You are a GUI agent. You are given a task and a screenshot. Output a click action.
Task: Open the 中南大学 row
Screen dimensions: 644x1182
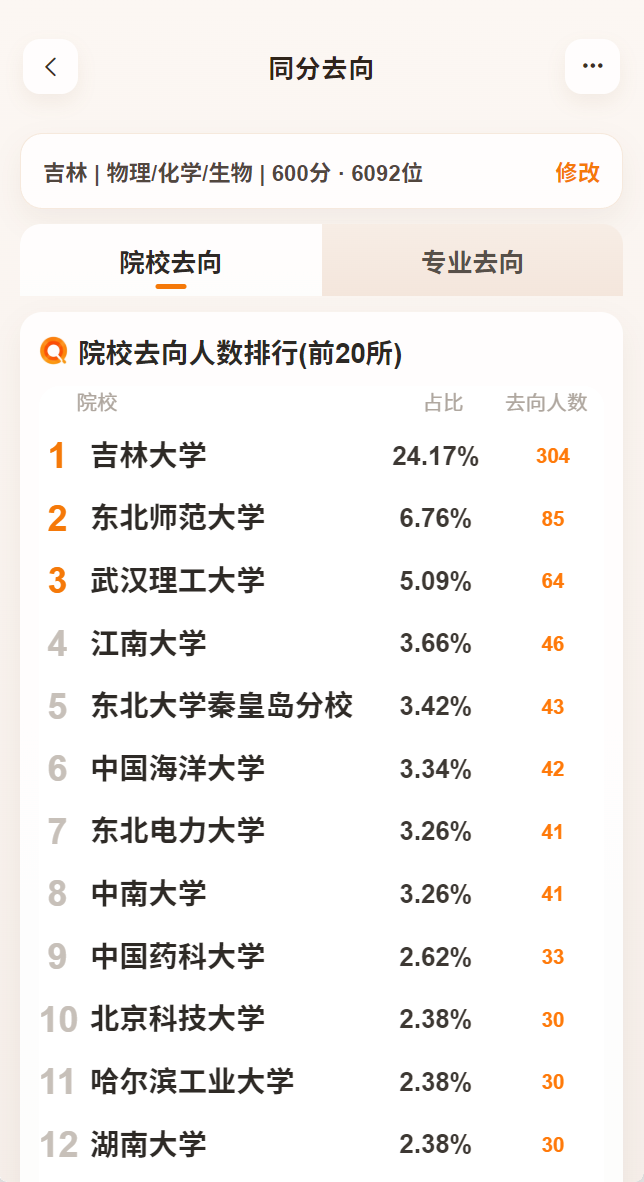[x=321, y=894]
